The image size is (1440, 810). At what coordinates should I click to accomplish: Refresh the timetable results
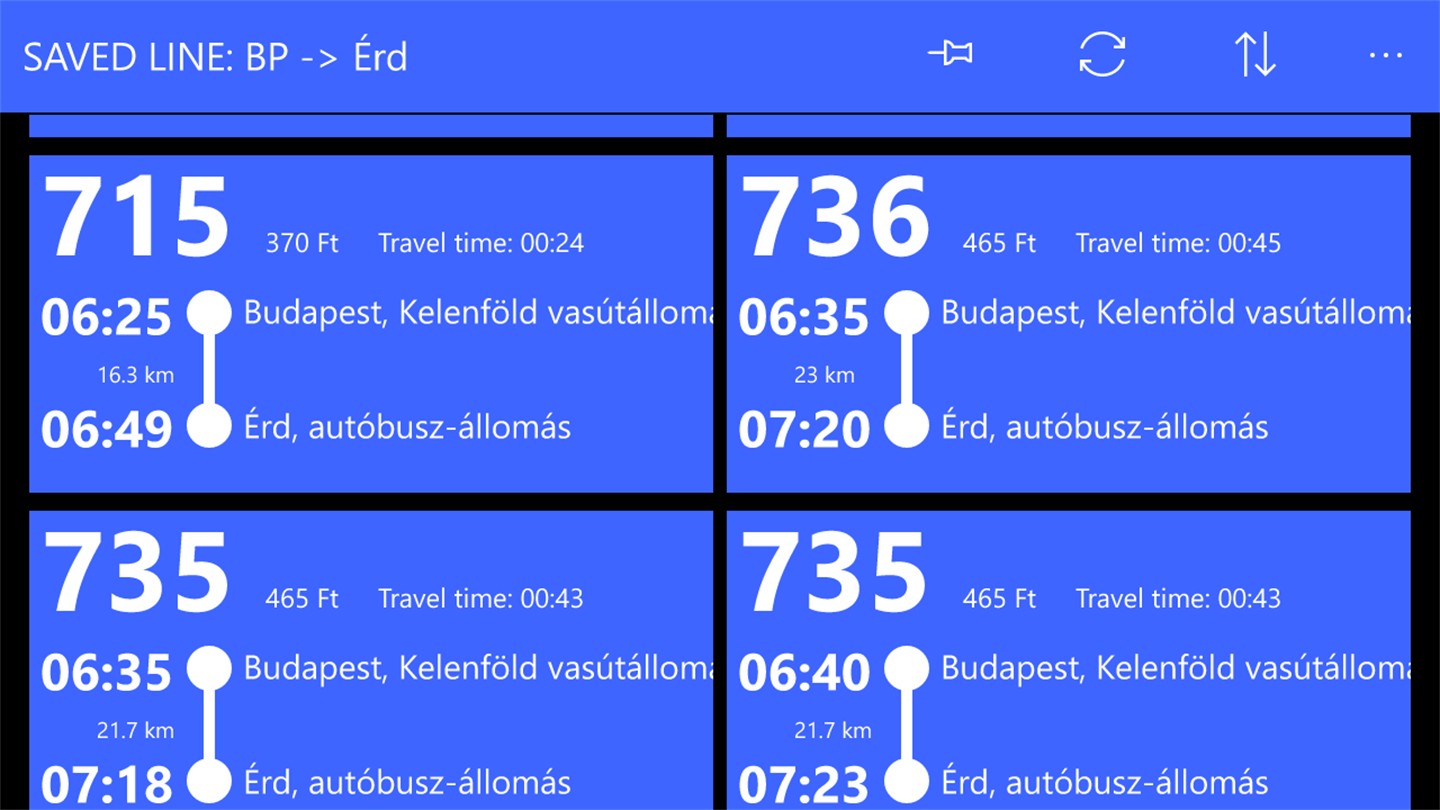[x=1102, y=55]
